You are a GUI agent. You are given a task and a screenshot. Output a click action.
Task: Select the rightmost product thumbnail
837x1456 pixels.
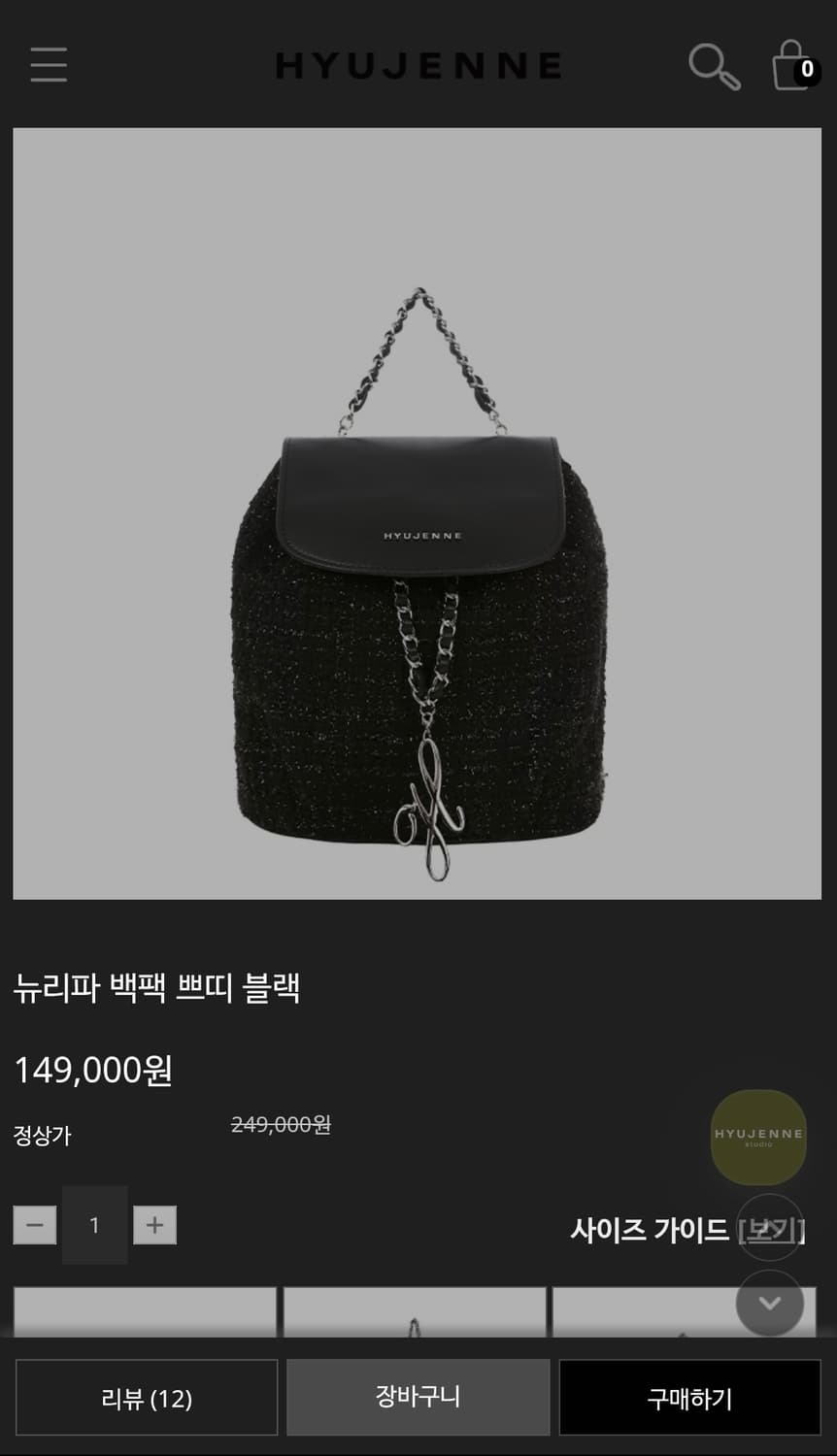click(685, 1315)
